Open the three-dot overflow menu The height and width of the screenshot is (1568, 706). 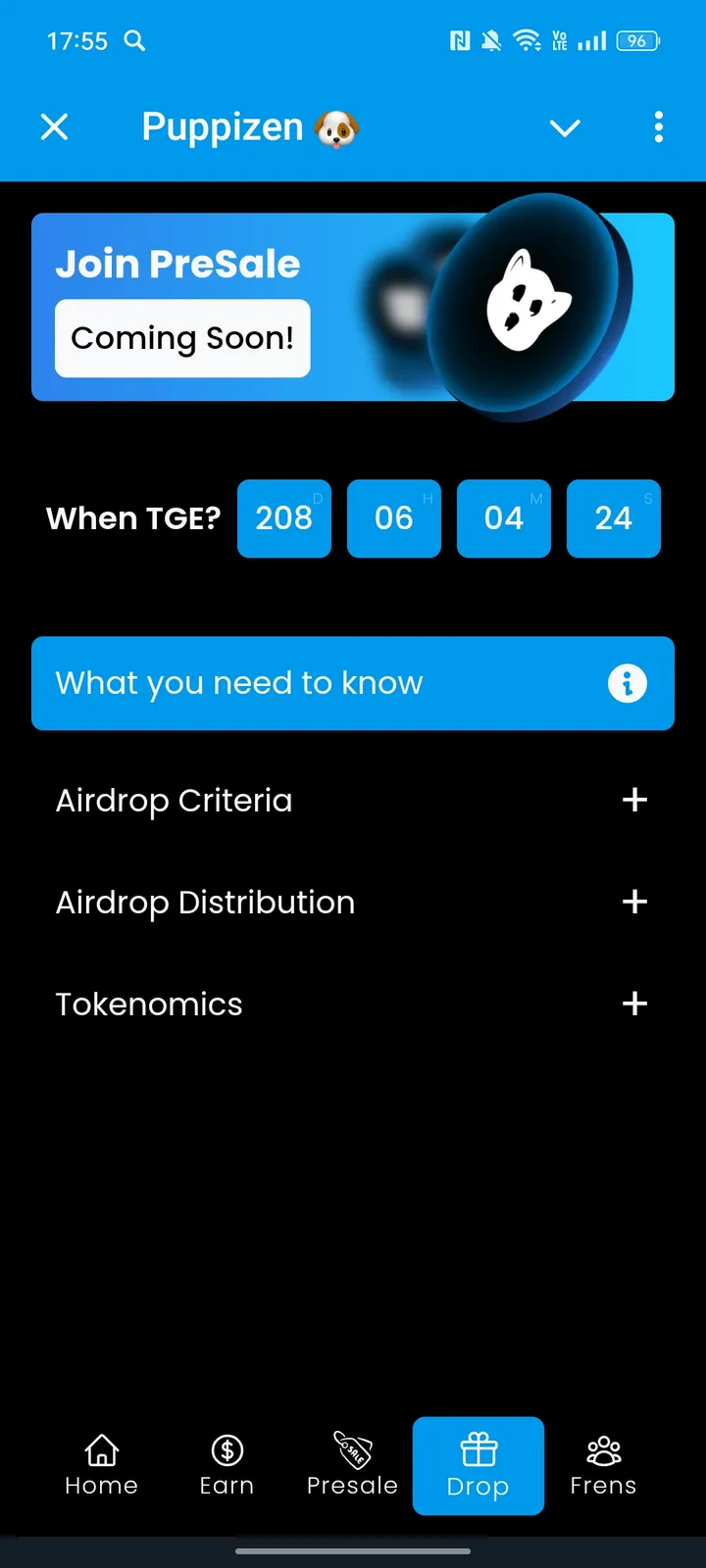pyautogui.click(x=658, y=126)
